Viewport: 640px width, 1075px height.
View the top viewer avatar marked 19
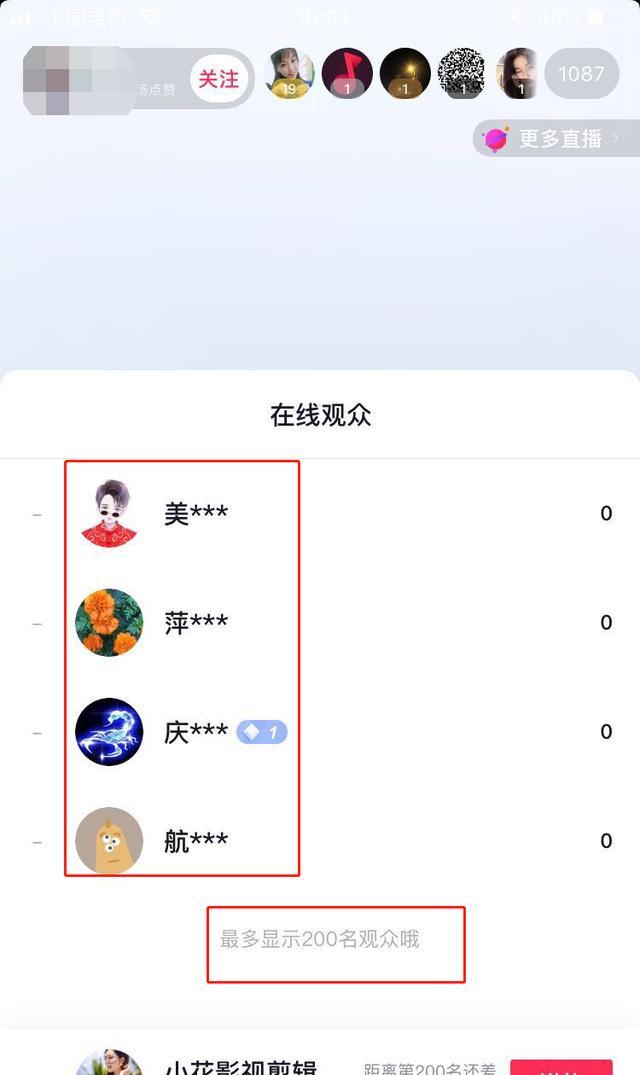tap(289, 73)
